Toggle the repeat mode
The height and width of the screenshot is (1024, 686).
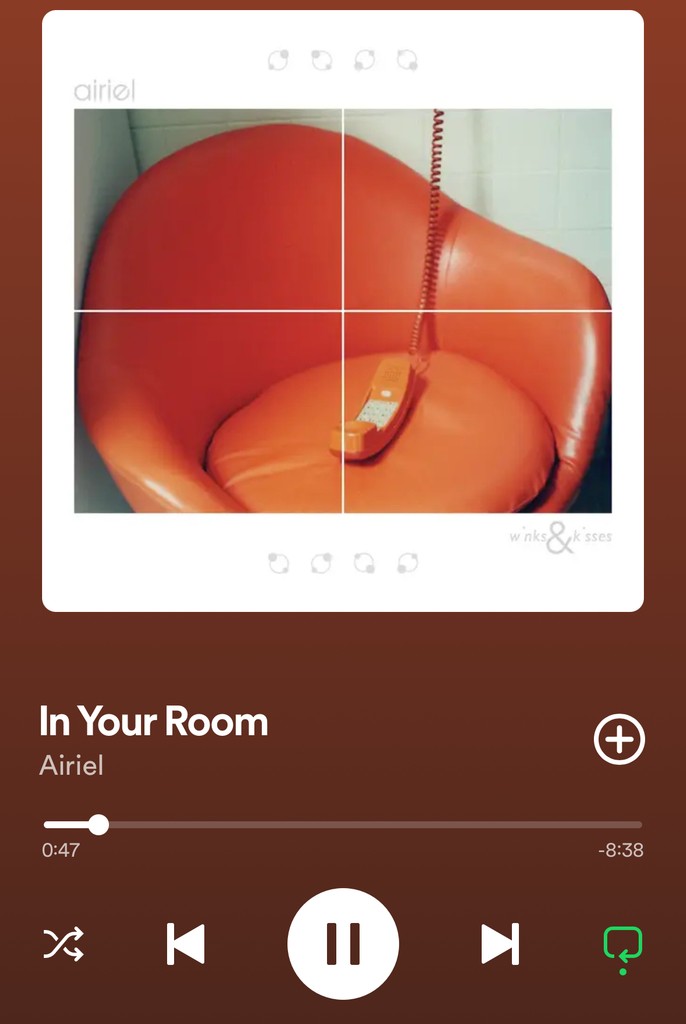622,944
